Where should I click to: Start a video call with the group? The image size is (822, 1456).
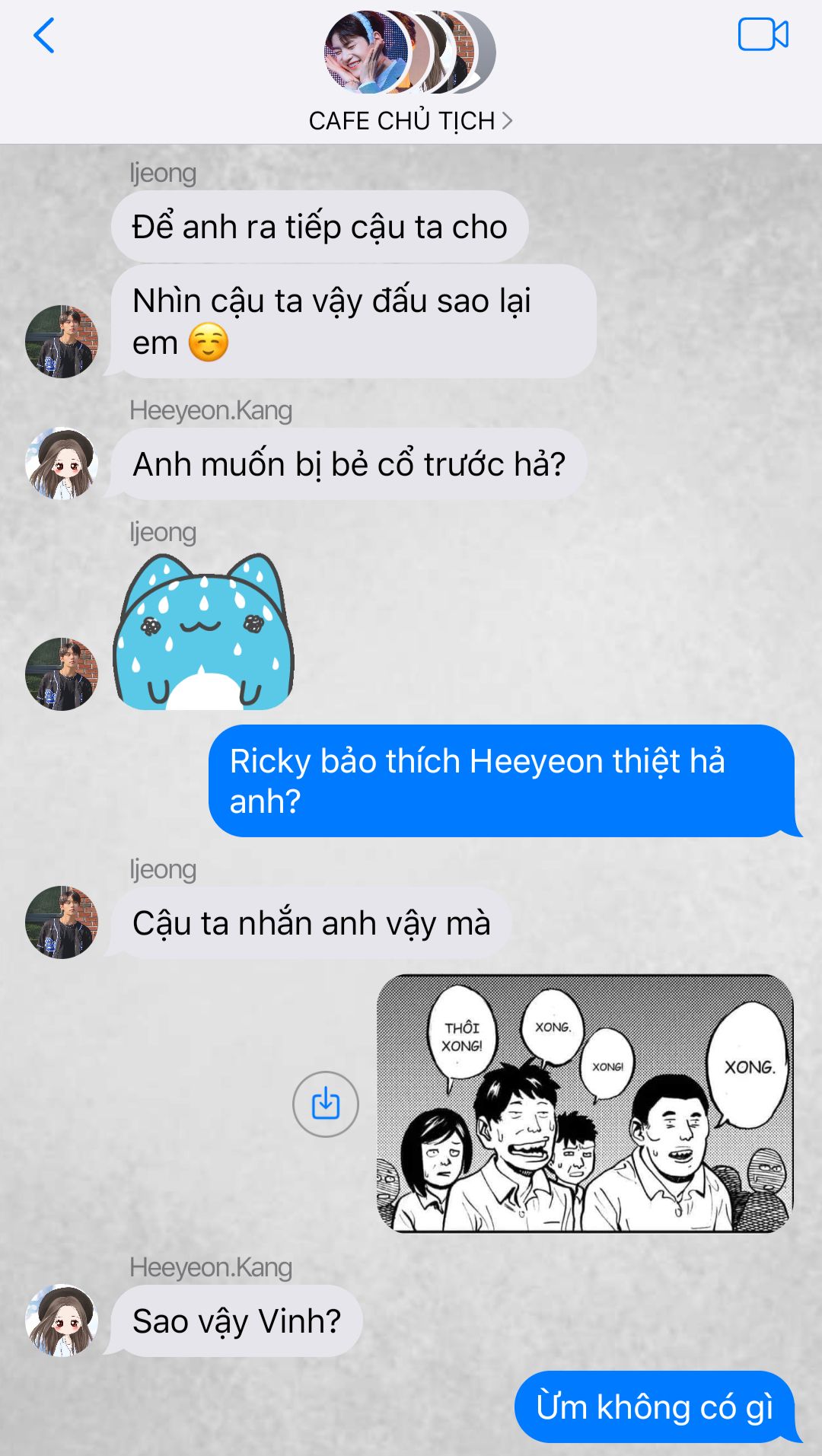763,34
